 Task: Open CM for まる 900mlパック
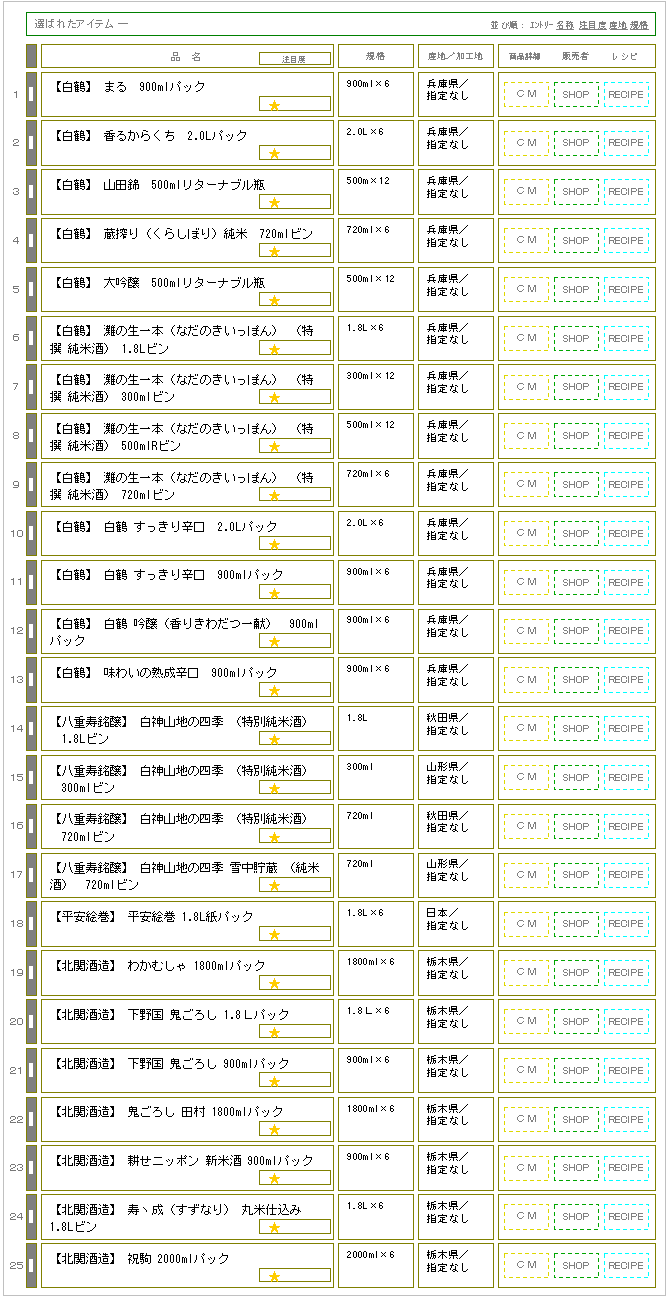[526, 94]
